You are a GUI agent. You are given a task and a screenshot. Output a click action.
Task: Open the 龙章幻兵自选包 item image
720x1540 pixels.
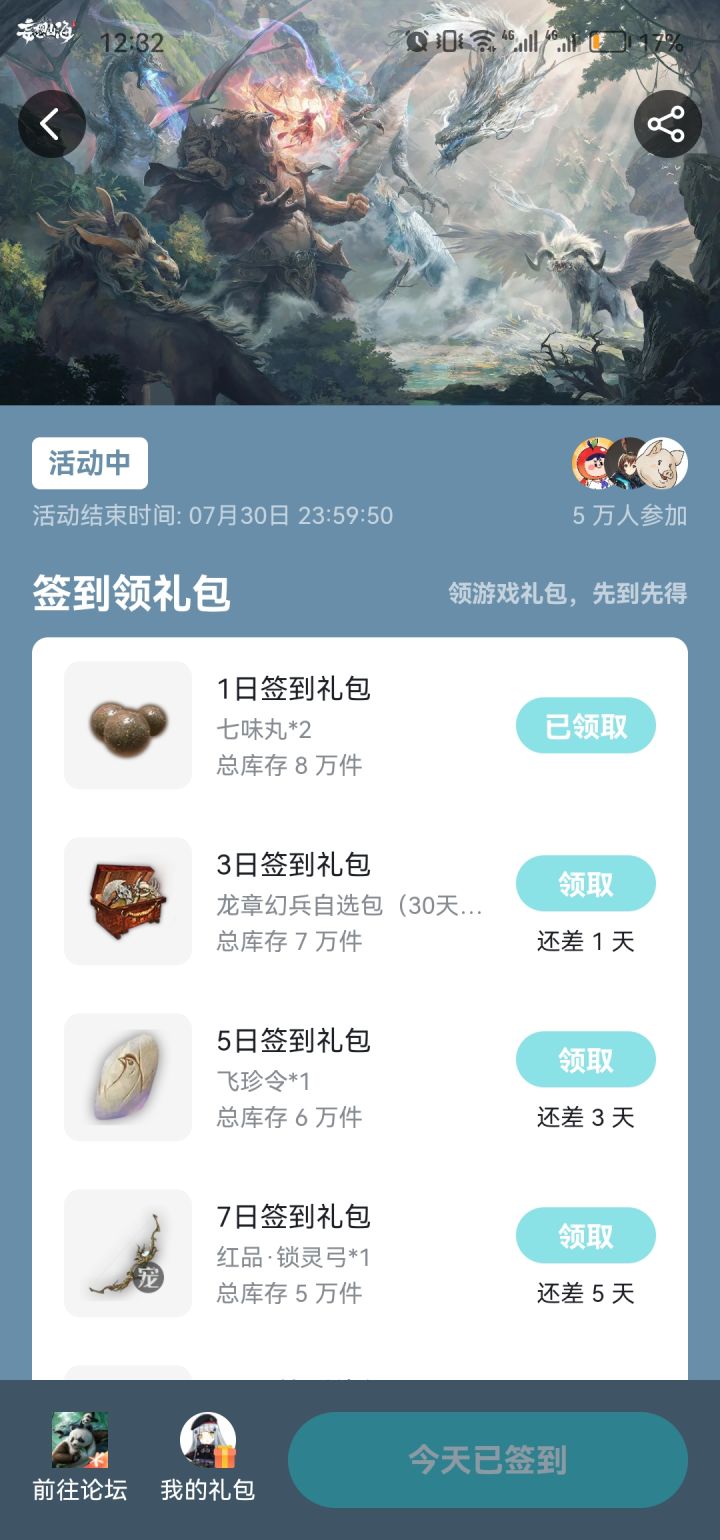[x=128, y=901]
